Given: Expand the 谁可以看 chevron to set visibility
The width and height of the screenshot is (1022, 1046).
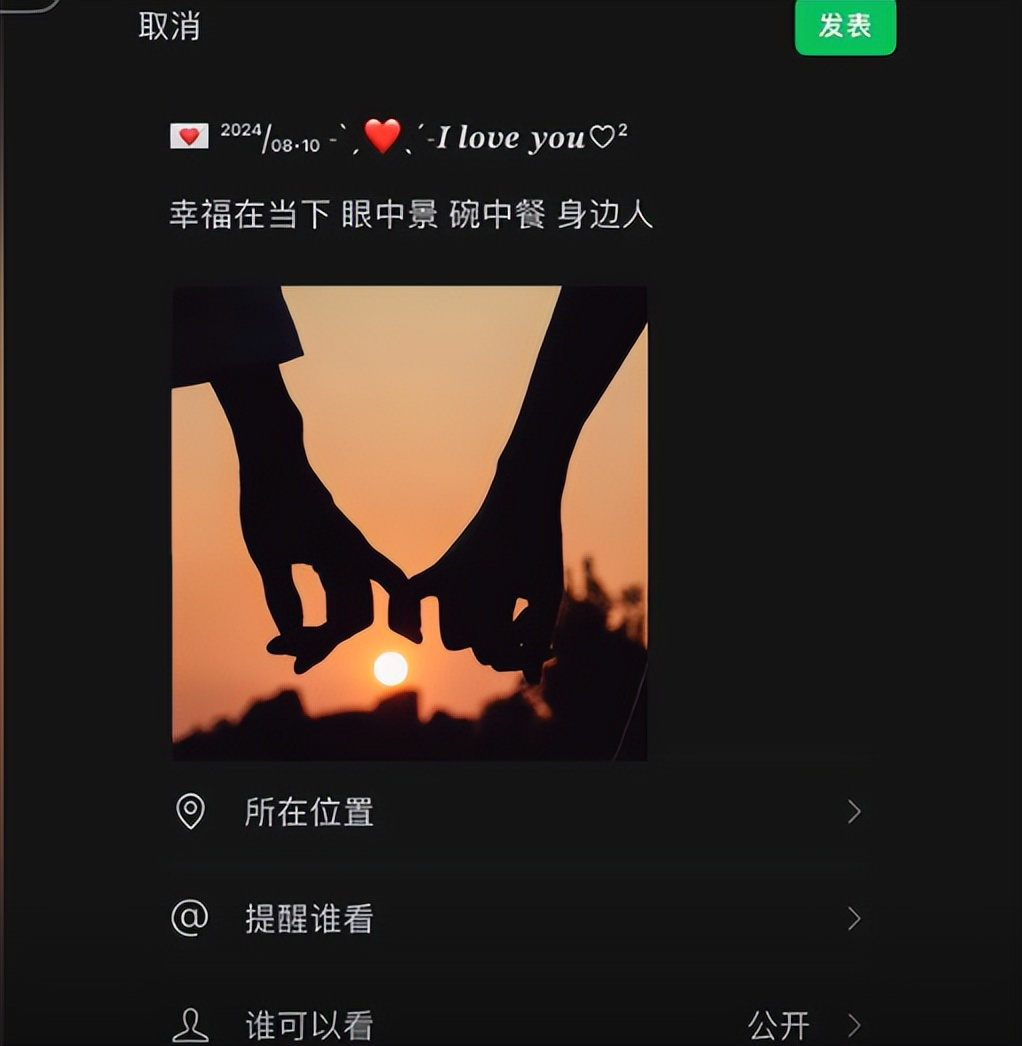Looking at the screenshot, I should (853, 1022).
